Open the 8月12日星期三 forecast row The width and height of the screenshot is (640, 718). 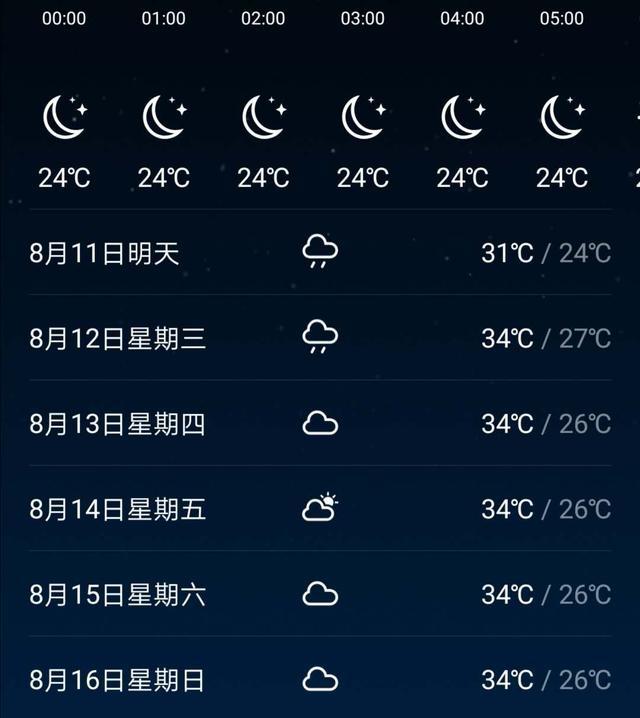tap(320, 338)
